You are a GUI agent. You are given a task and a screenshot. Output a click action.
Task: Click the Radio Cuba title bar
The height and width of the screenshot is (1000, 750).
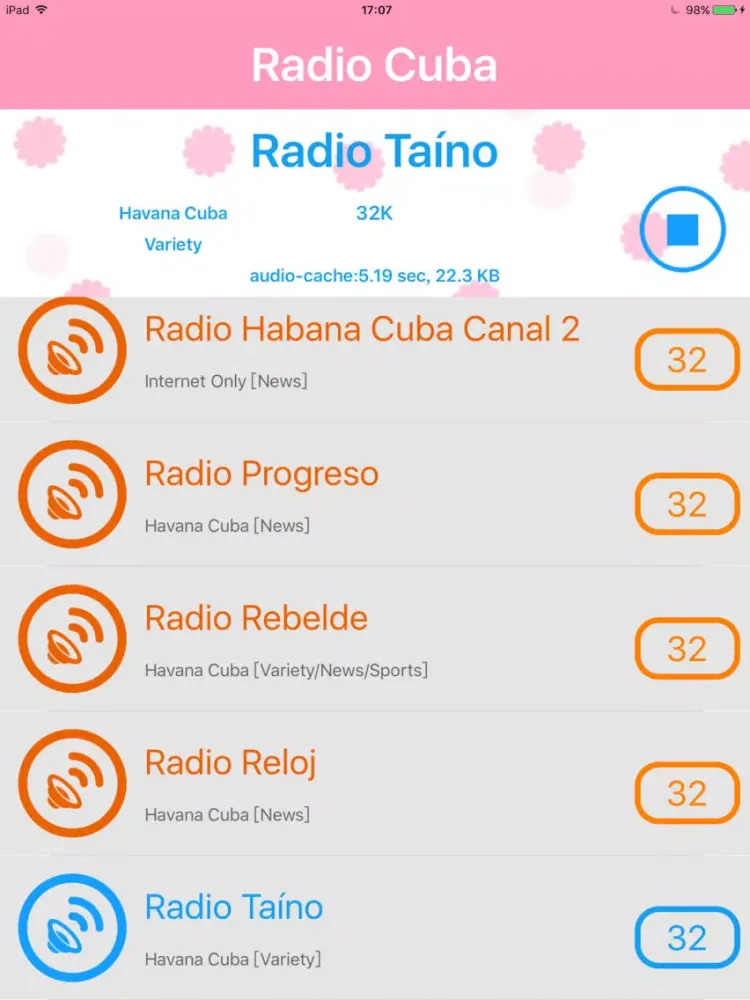click(x=375, y=64)
